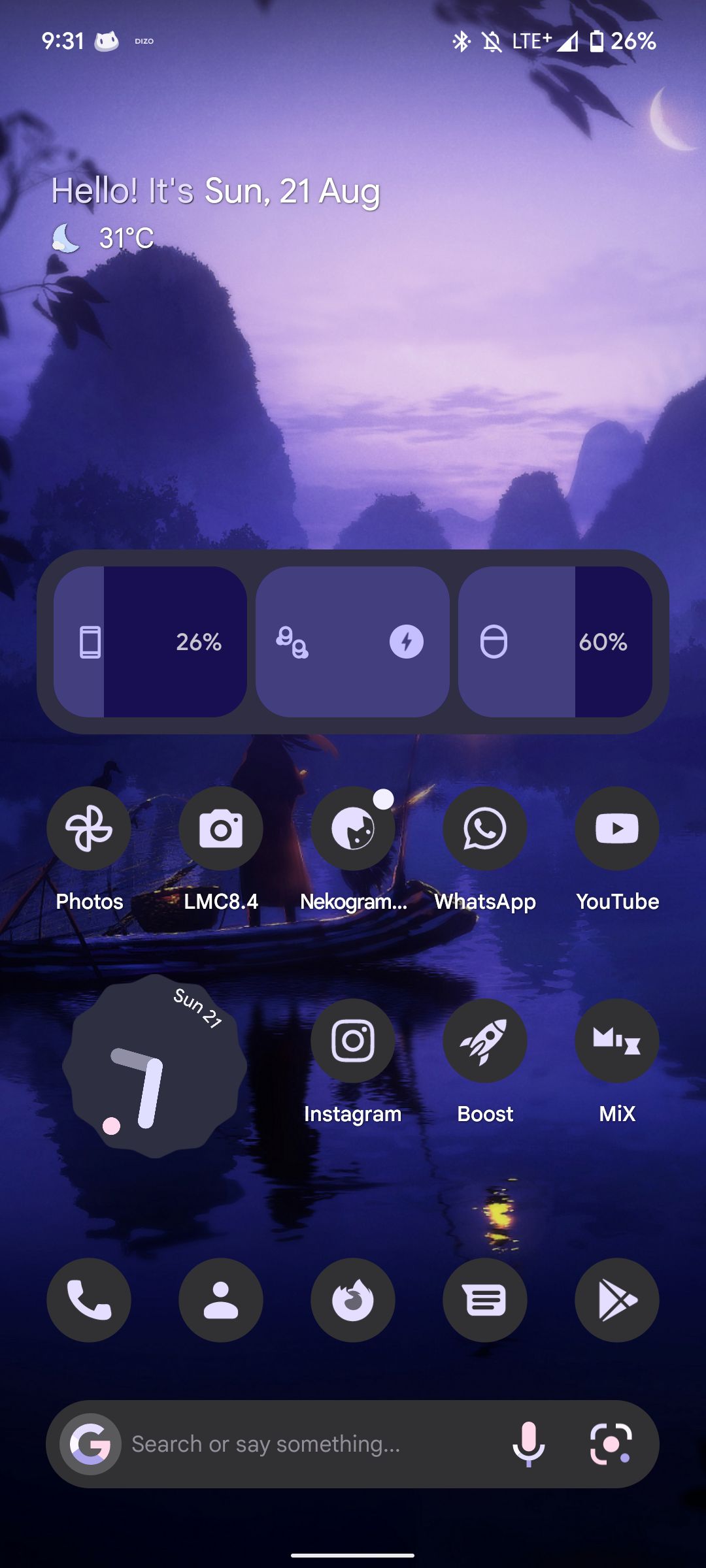Open the date greeting widget
The height and width of the screenshot is (1568, 706).
click(216, 191)
